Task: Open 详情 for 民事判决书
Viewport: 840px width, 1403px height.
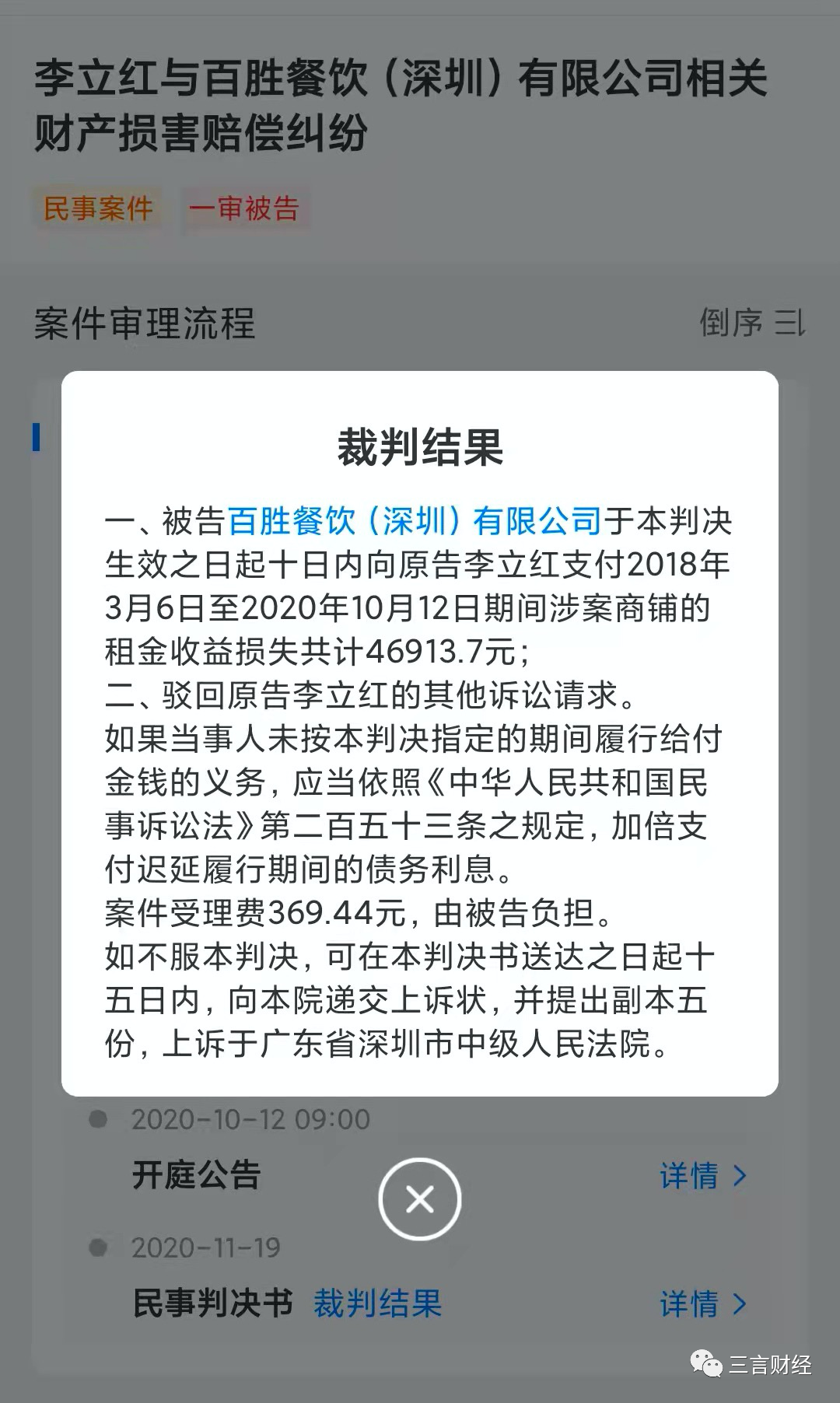Action: 702,1303
